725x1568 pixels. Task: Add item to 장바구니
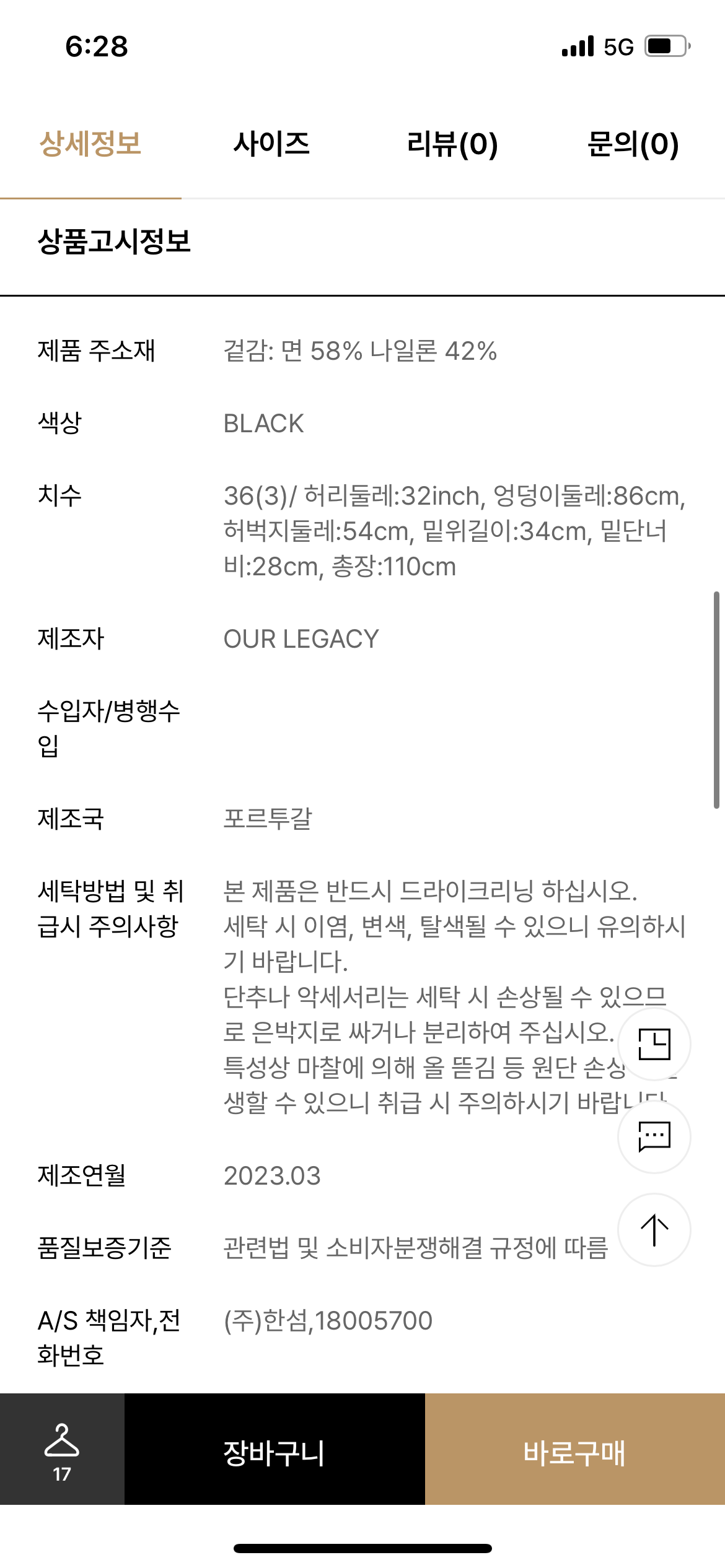coord(275,1449)
